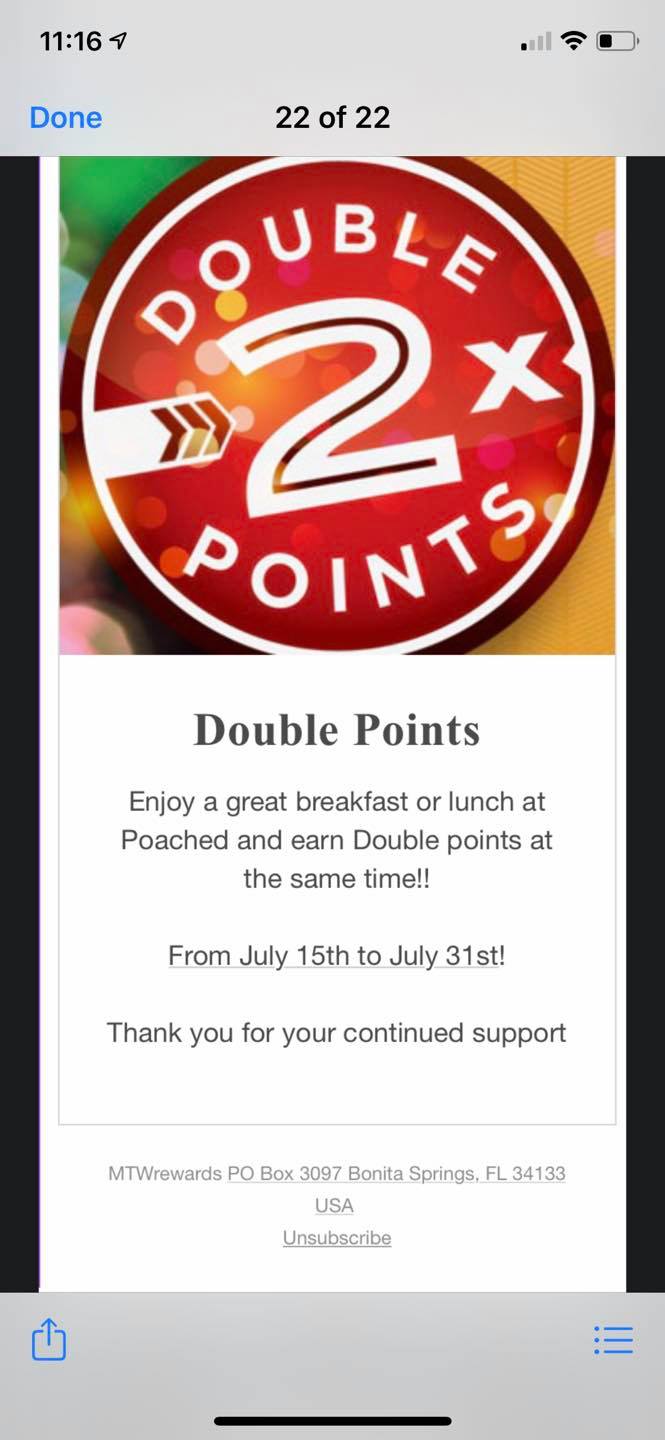Image resolution: width=665 pixels, height=1440 pixels.
Task: Open the PO Box 3097 address link
Action: [x=396, y=1173]
